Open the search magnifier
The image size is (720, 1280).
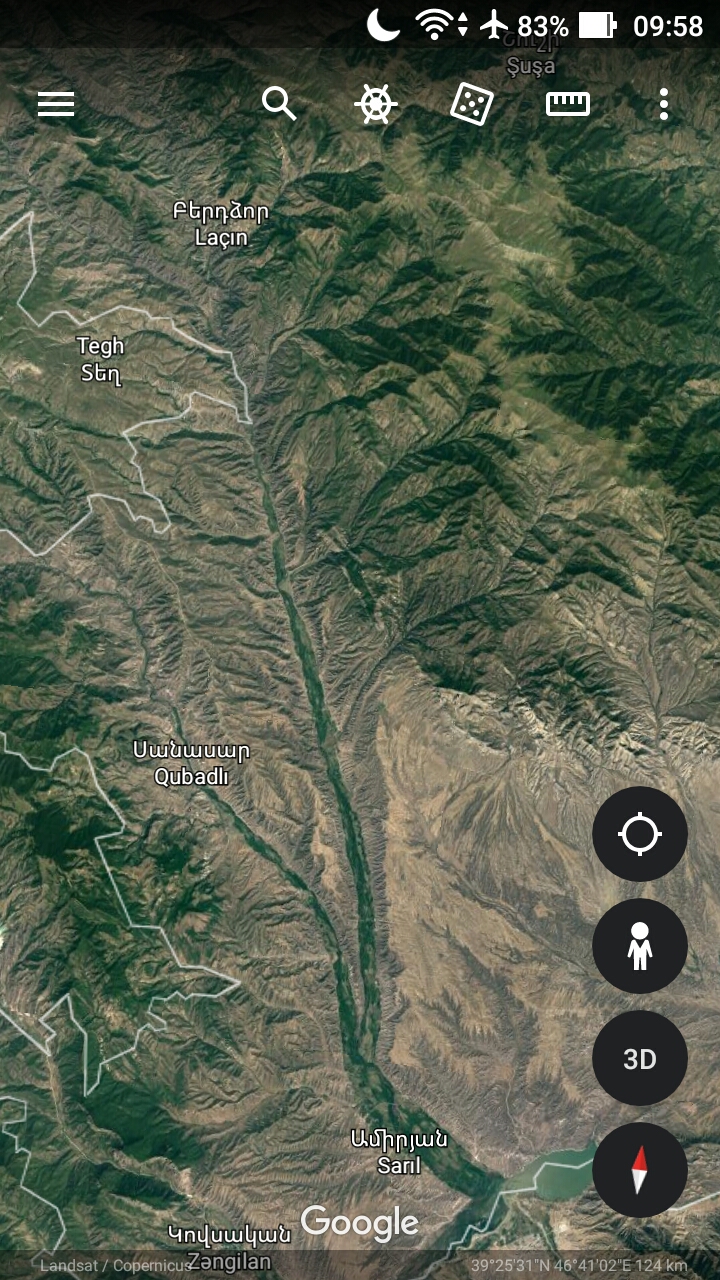click(279, 103)
